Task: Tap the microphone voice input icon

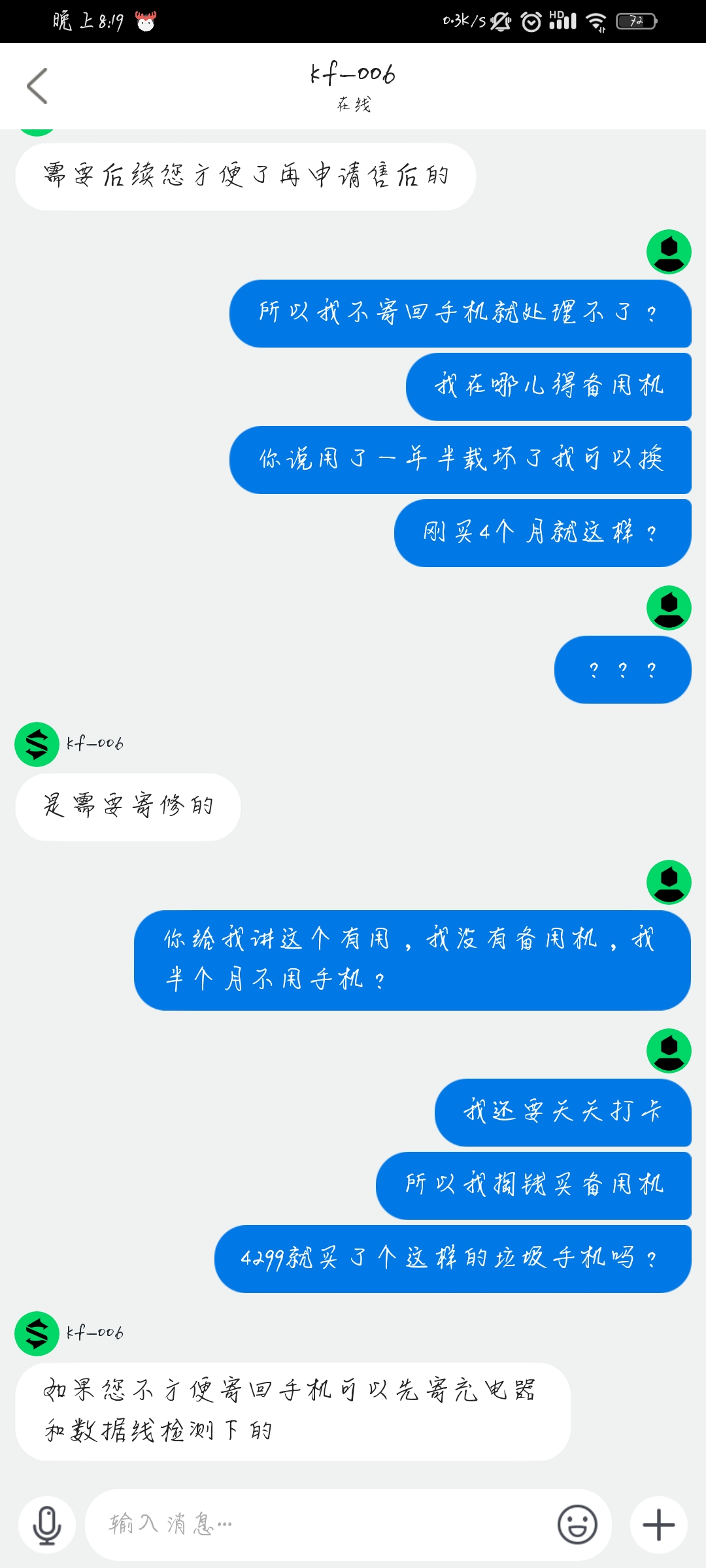Action: 47,1525
